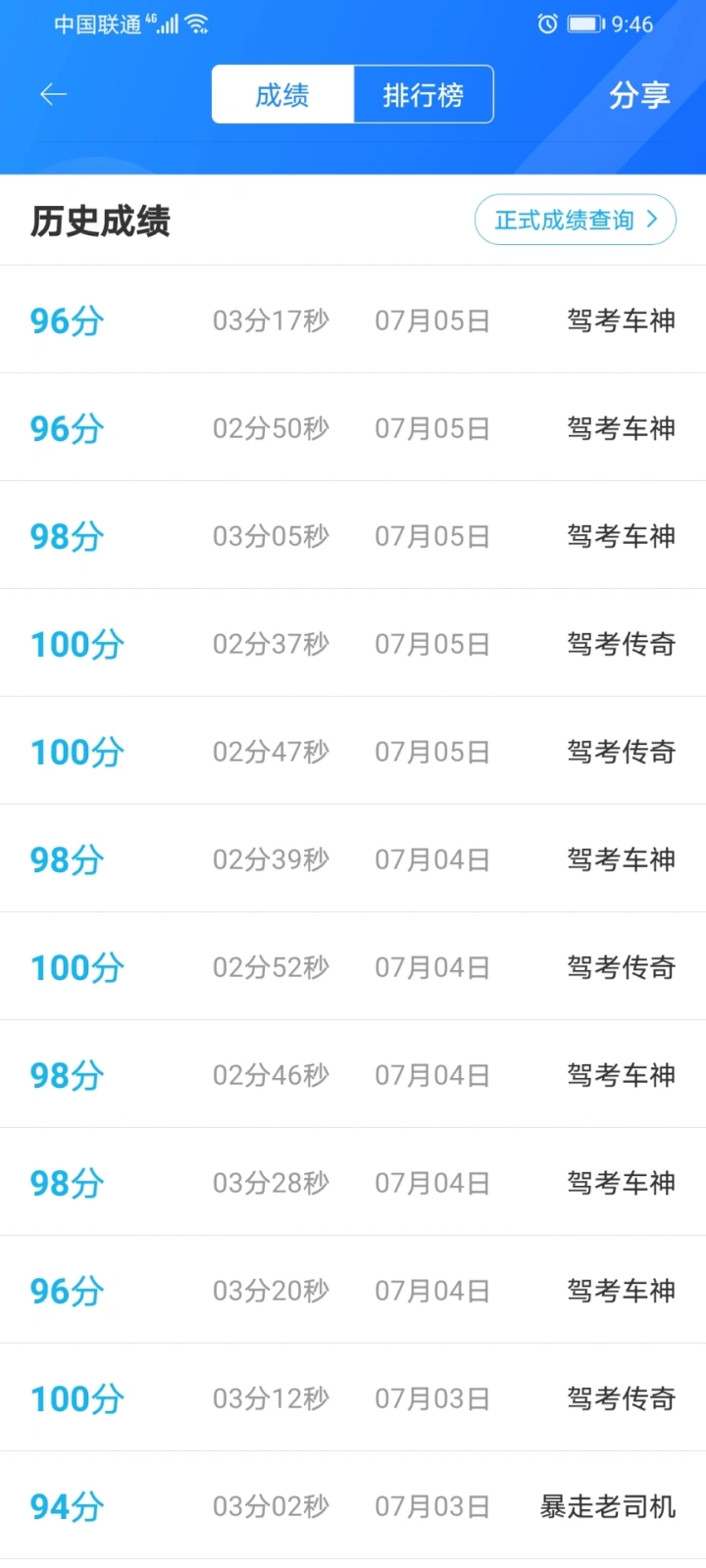Go back using the top-left arrow
Viewport: 706px width, 1568px height.
(x=53, y=94)
